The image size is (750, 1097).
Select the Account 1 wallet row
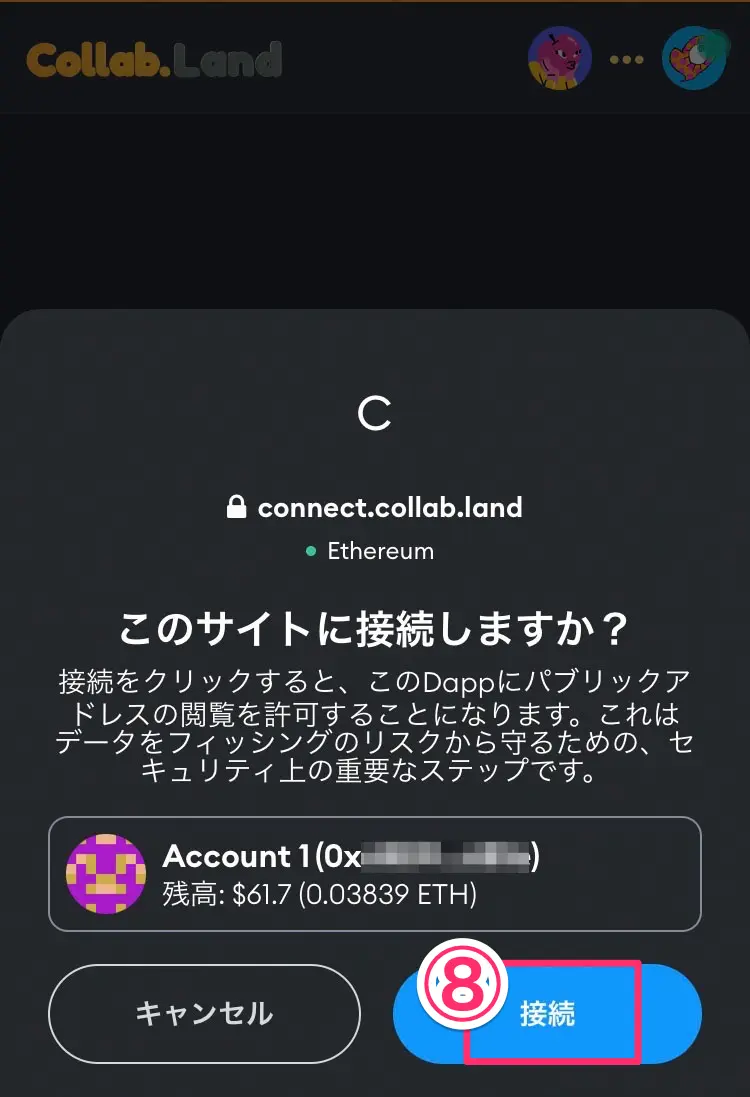(x=375, y=874)
